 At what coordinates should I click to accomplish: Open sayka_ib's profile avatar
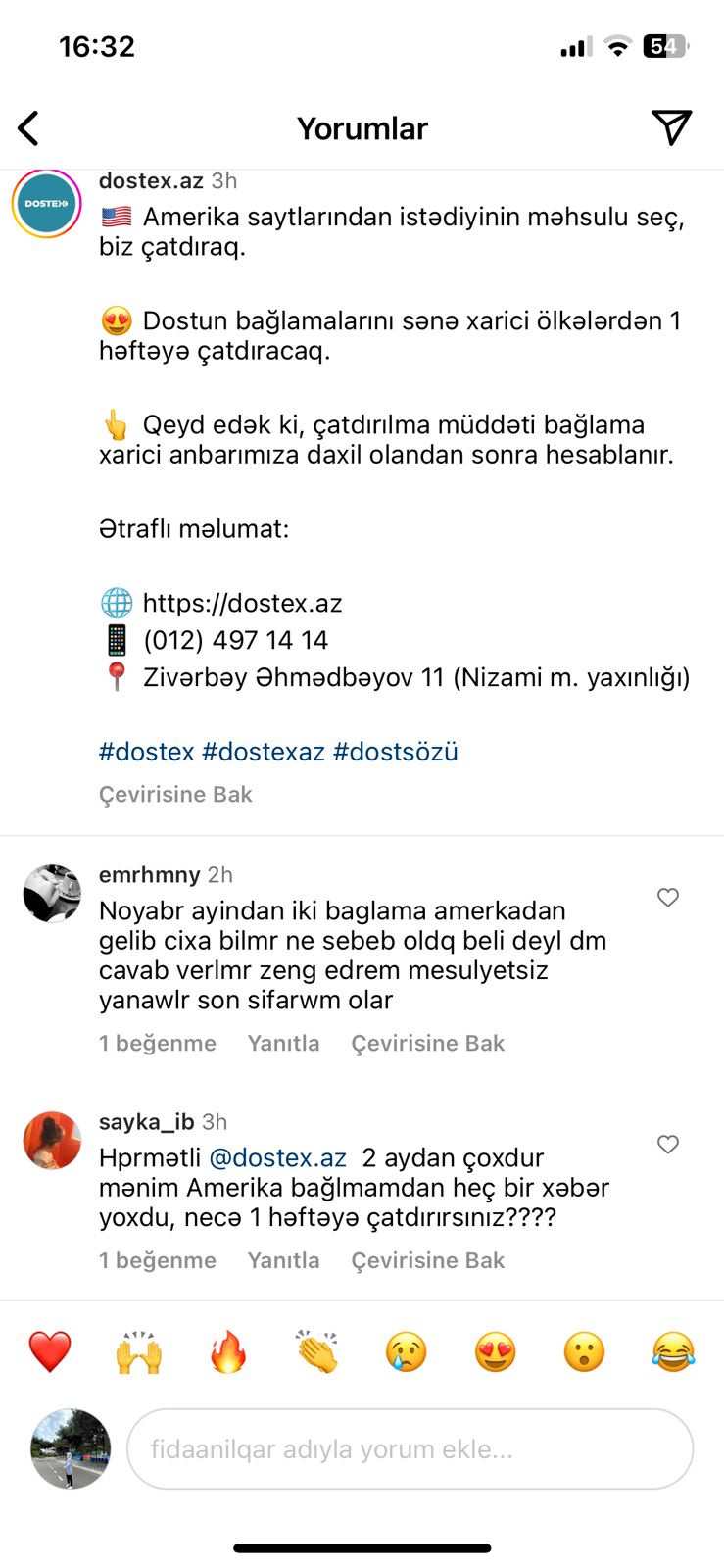click(52, 1141)
